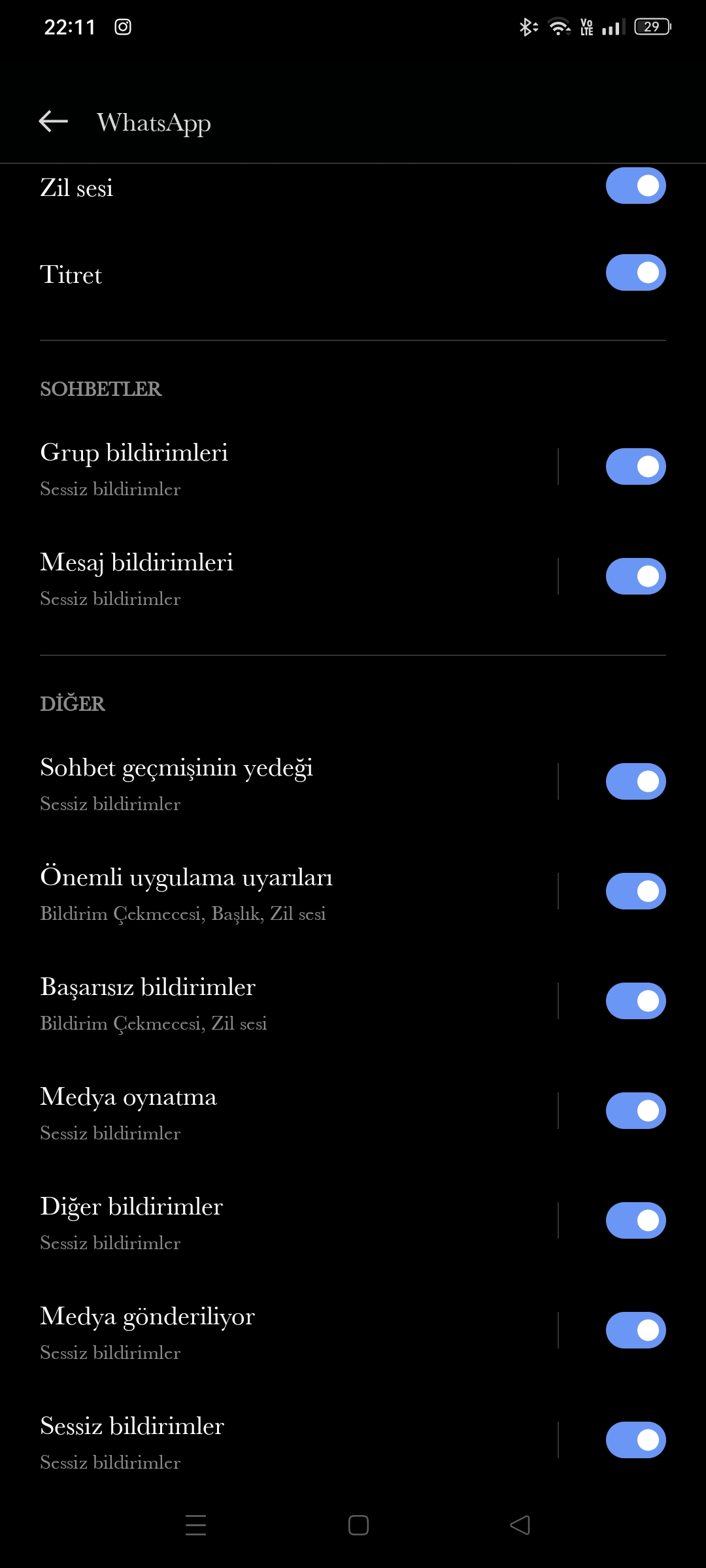Disable the Sessiz bildirimler channel switch
706x1568 pixels.
pyautogui.click(x=635, y=1440)
